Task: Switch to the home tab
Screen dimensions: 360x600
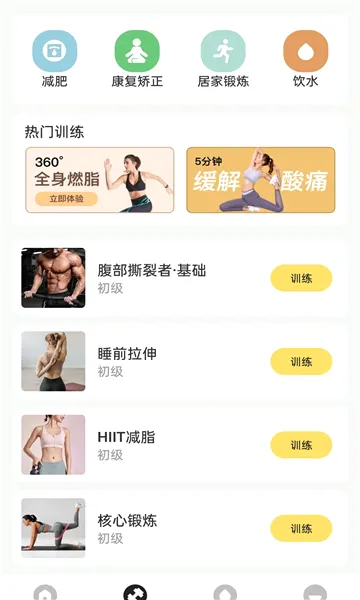Action: pyautogui.click(x=45, y=592)
